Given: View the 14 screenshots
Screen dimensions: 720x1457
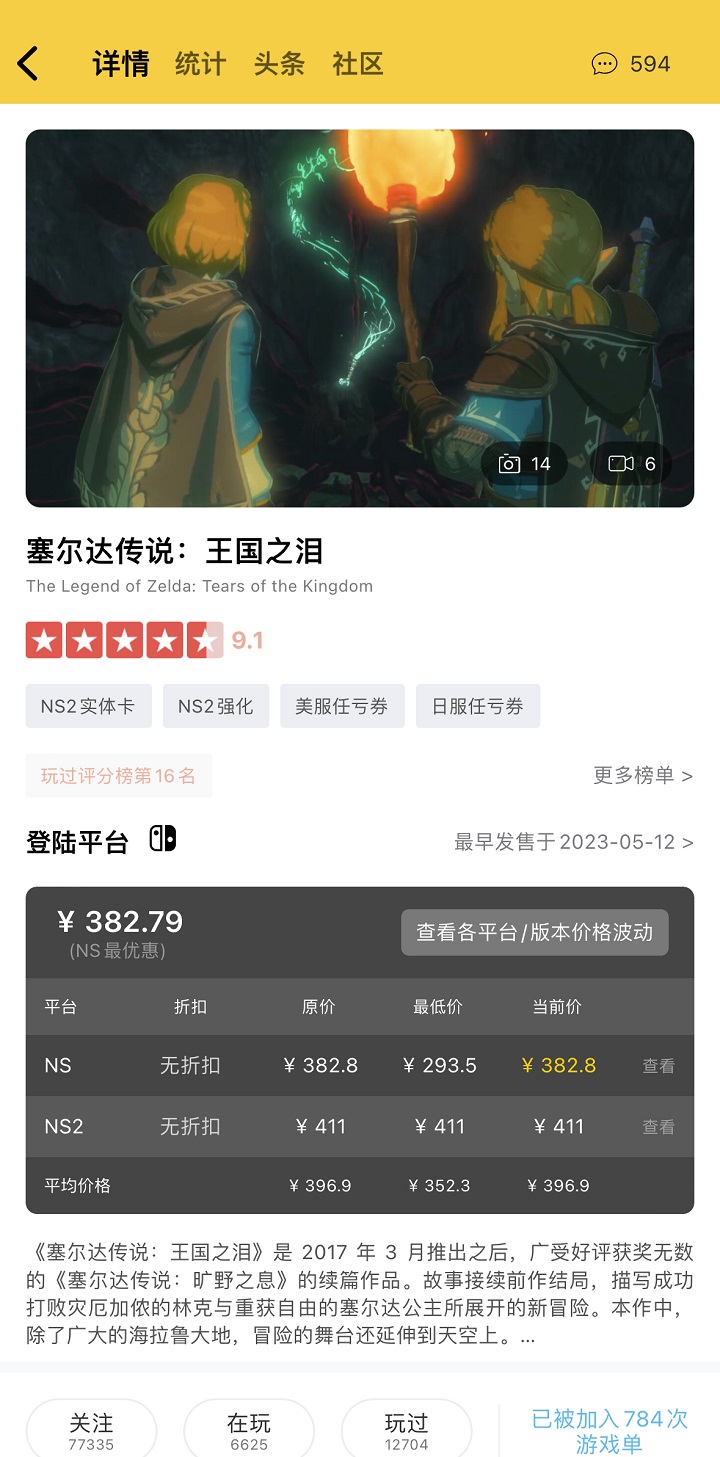Looking at the screenshot, I should [525, 464].
